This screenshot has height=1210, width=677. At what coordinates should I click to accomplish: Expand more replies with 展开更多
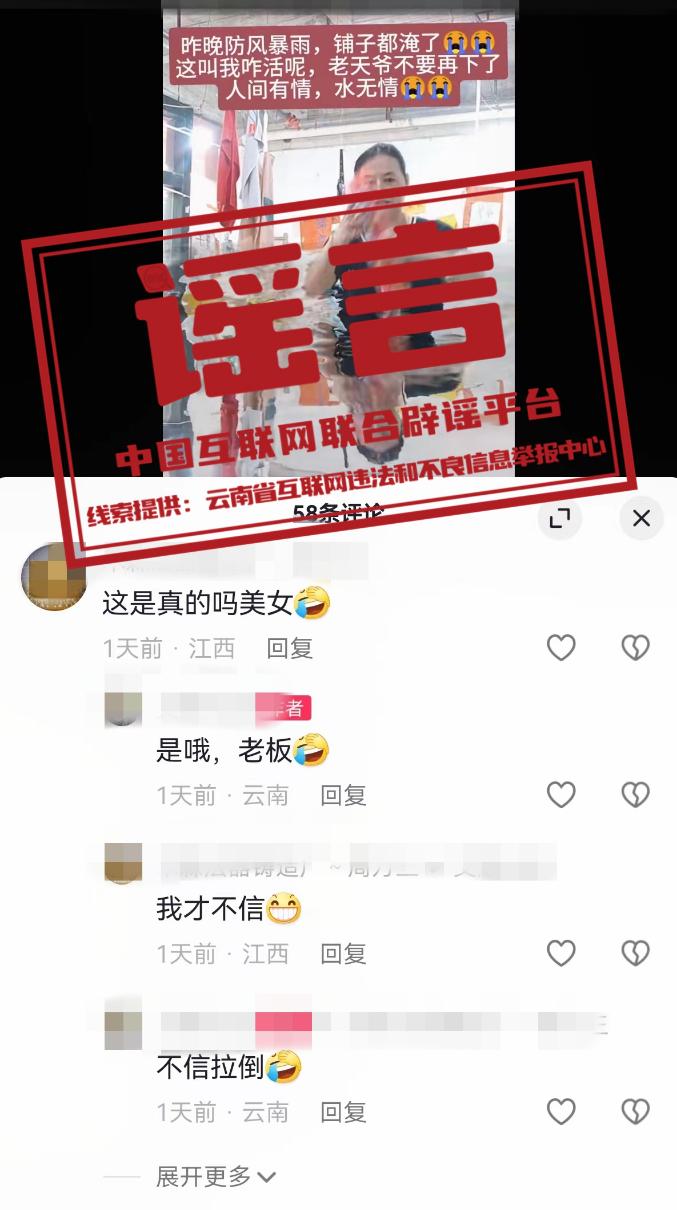coord(215,1177)
